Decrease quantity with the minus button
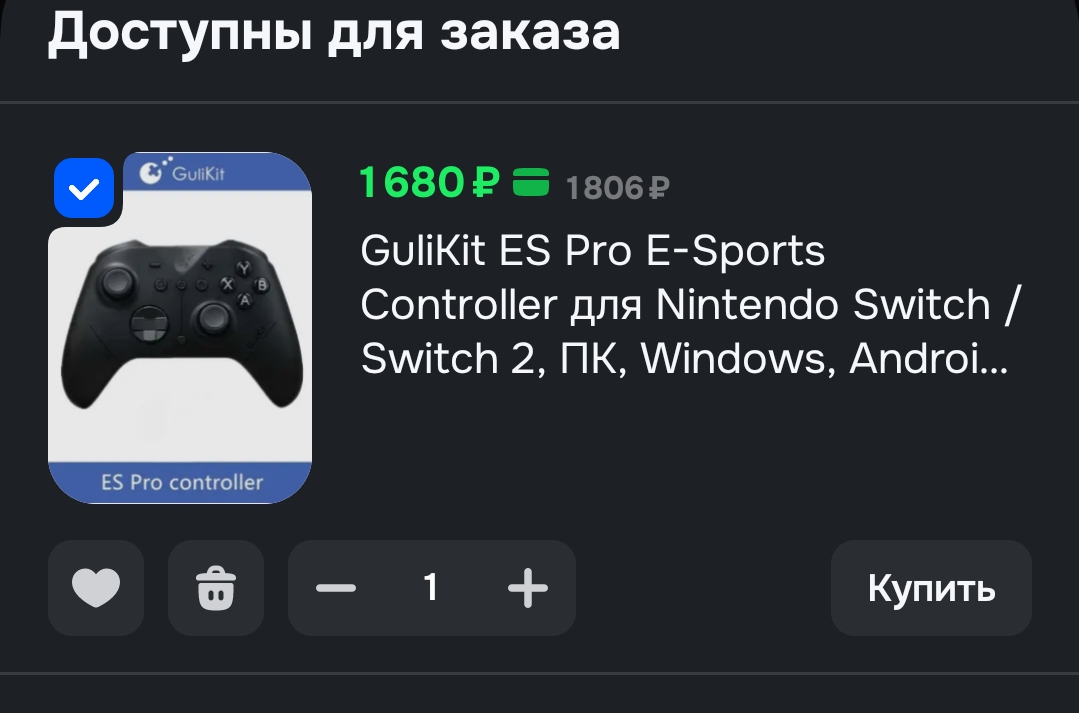The width and height of the screenshot is (1079, 713). 336,588
